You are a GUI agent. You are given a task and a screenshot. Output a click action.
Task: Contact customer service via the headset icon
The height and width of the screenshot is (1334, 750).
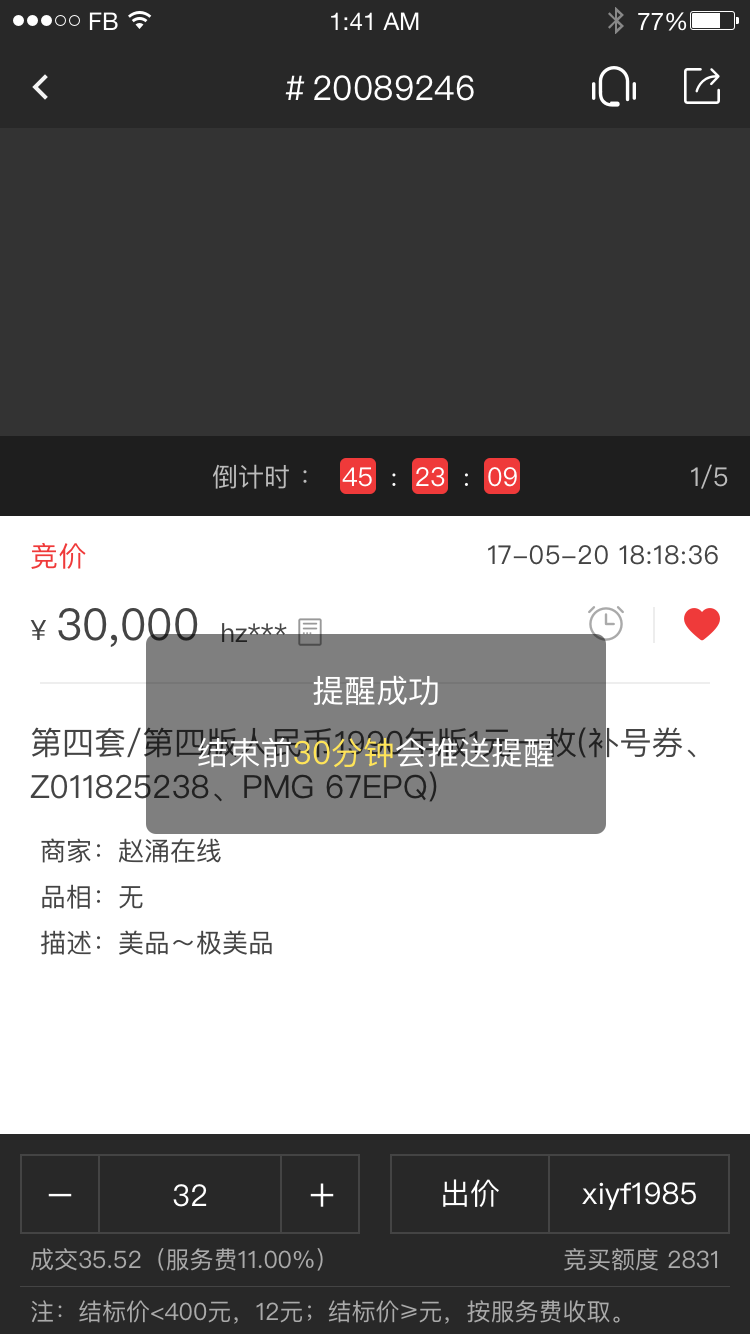pos(613,87)
